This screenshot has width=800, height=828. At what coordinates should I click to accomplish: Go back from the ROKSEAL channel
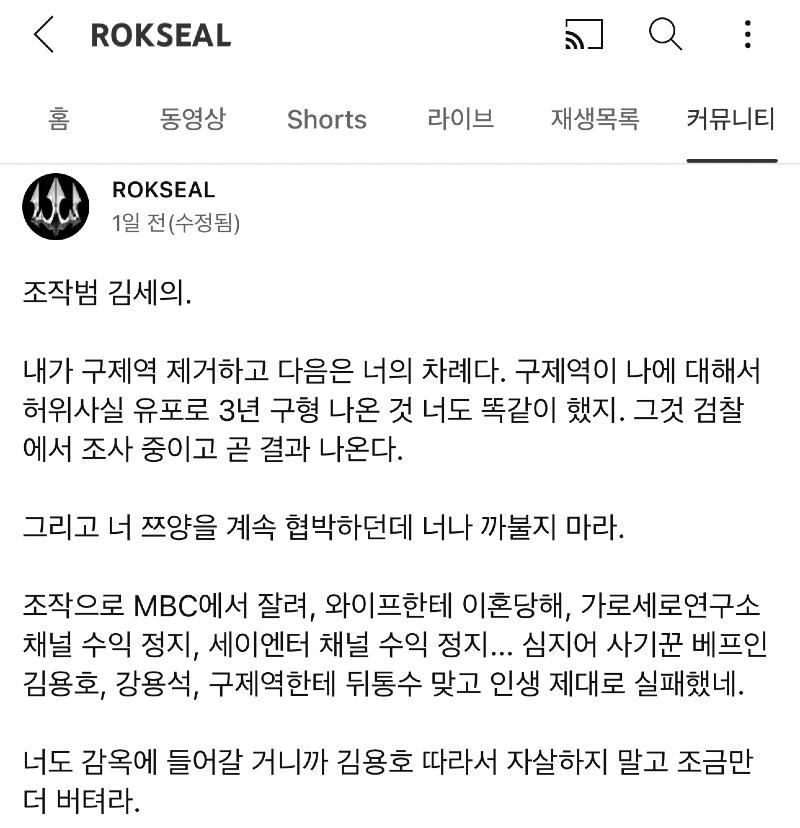tap(43, 36)
